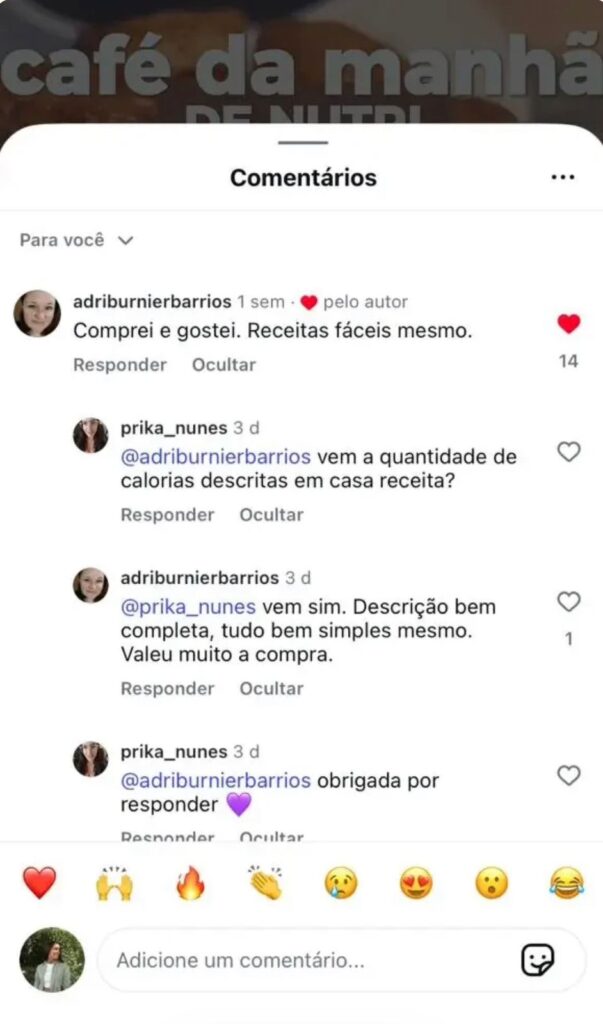Like the "vem sim. Descrição bem completa" reply
This screenshot has height=1024, width=603.
pos(568,602)
